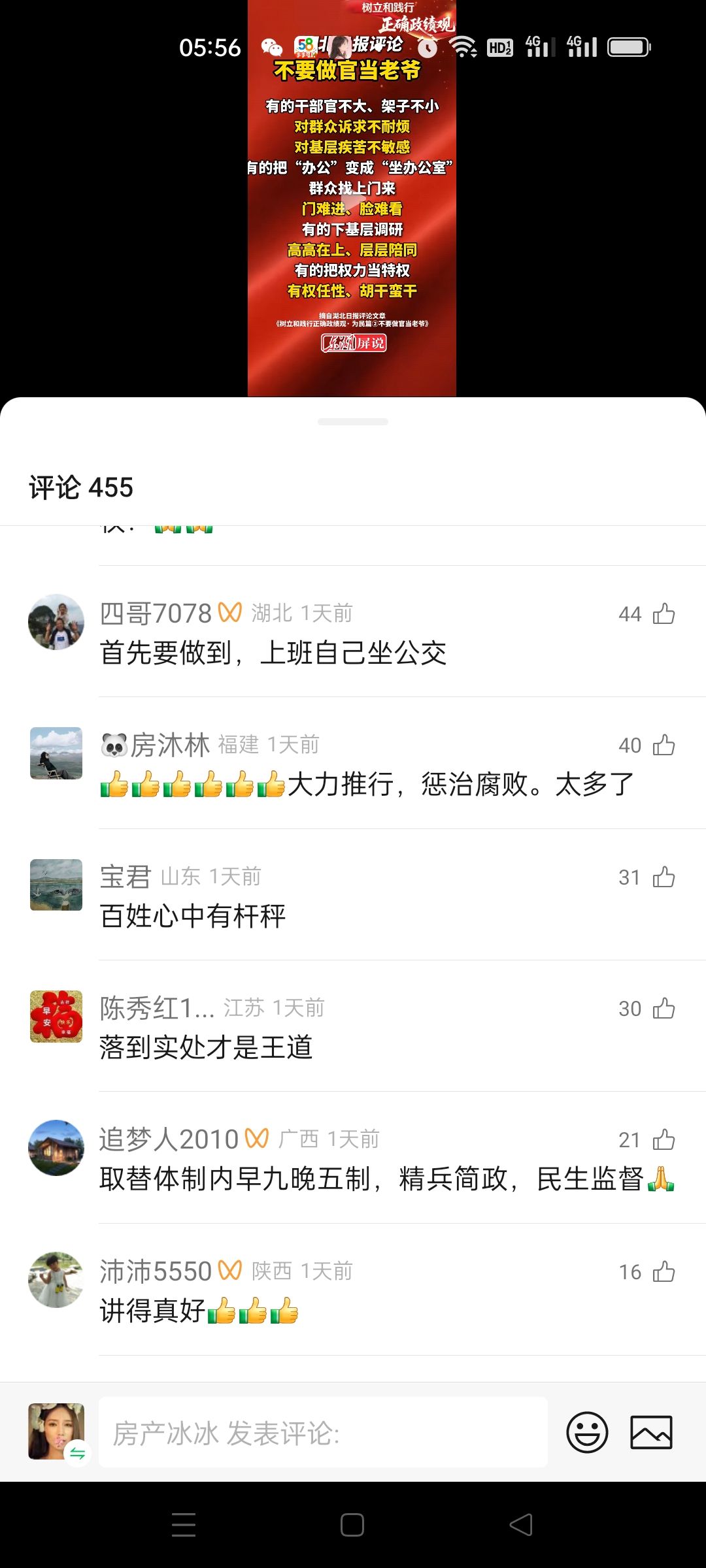Like 追梦人2010's comment
Screen dimensions: 706x1568
tap(664, 1140)
